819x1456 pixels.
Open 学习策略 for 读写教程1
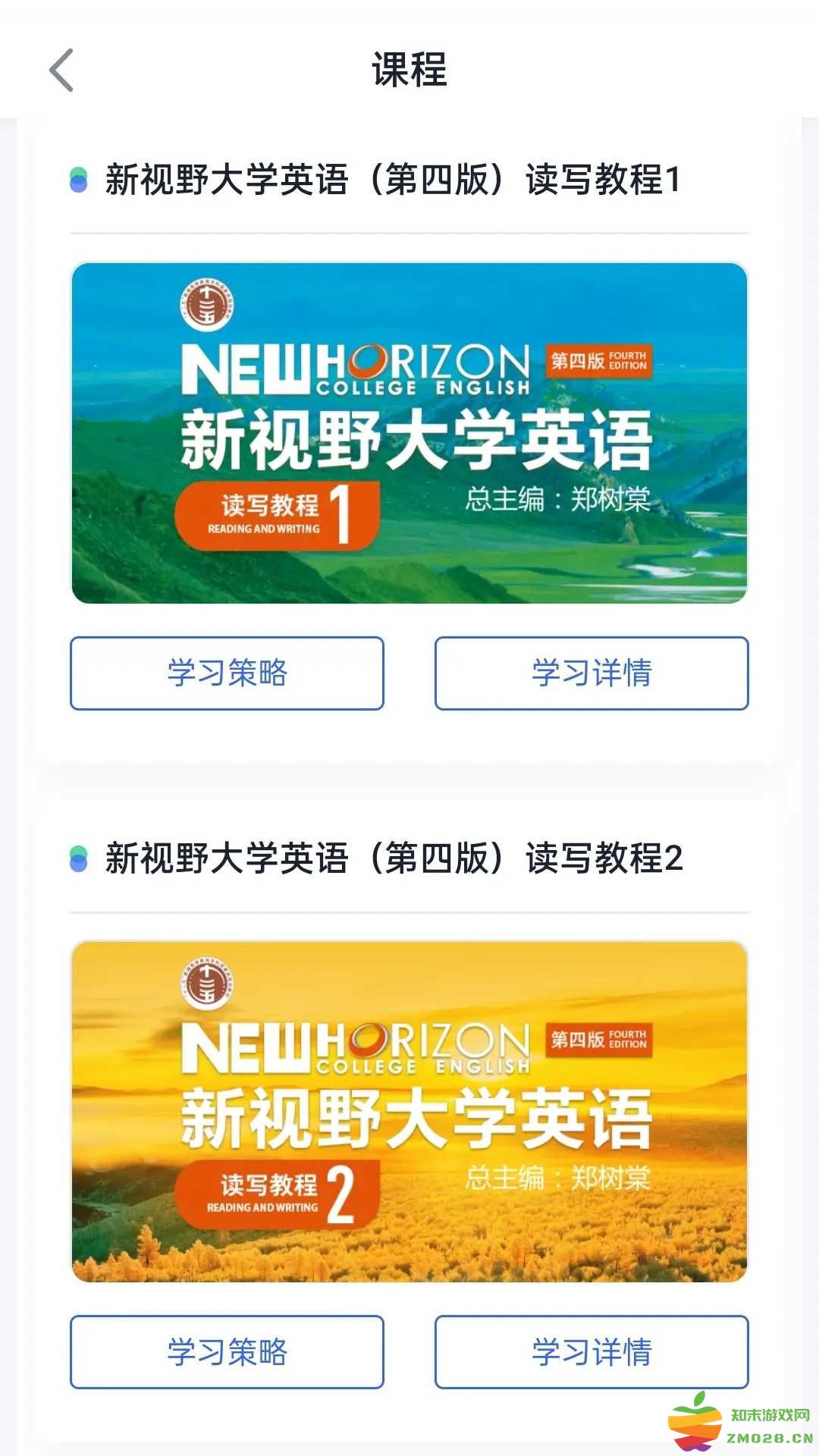click(227, 673)
